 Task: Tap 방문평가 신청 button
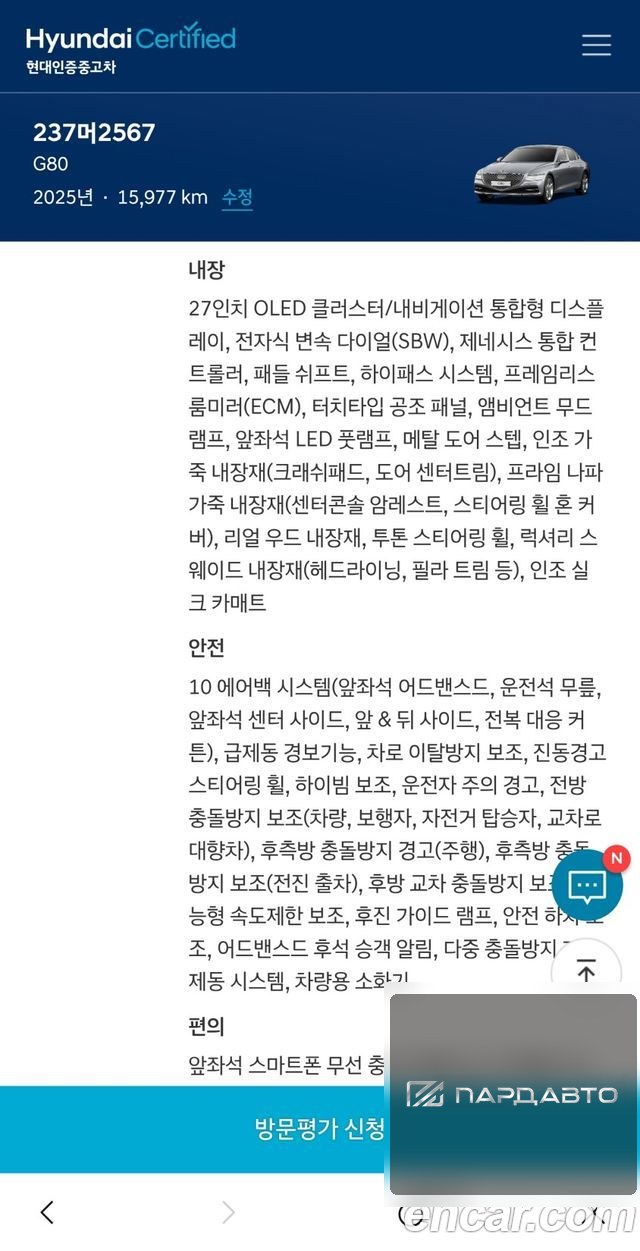[x=320, y=1129]
